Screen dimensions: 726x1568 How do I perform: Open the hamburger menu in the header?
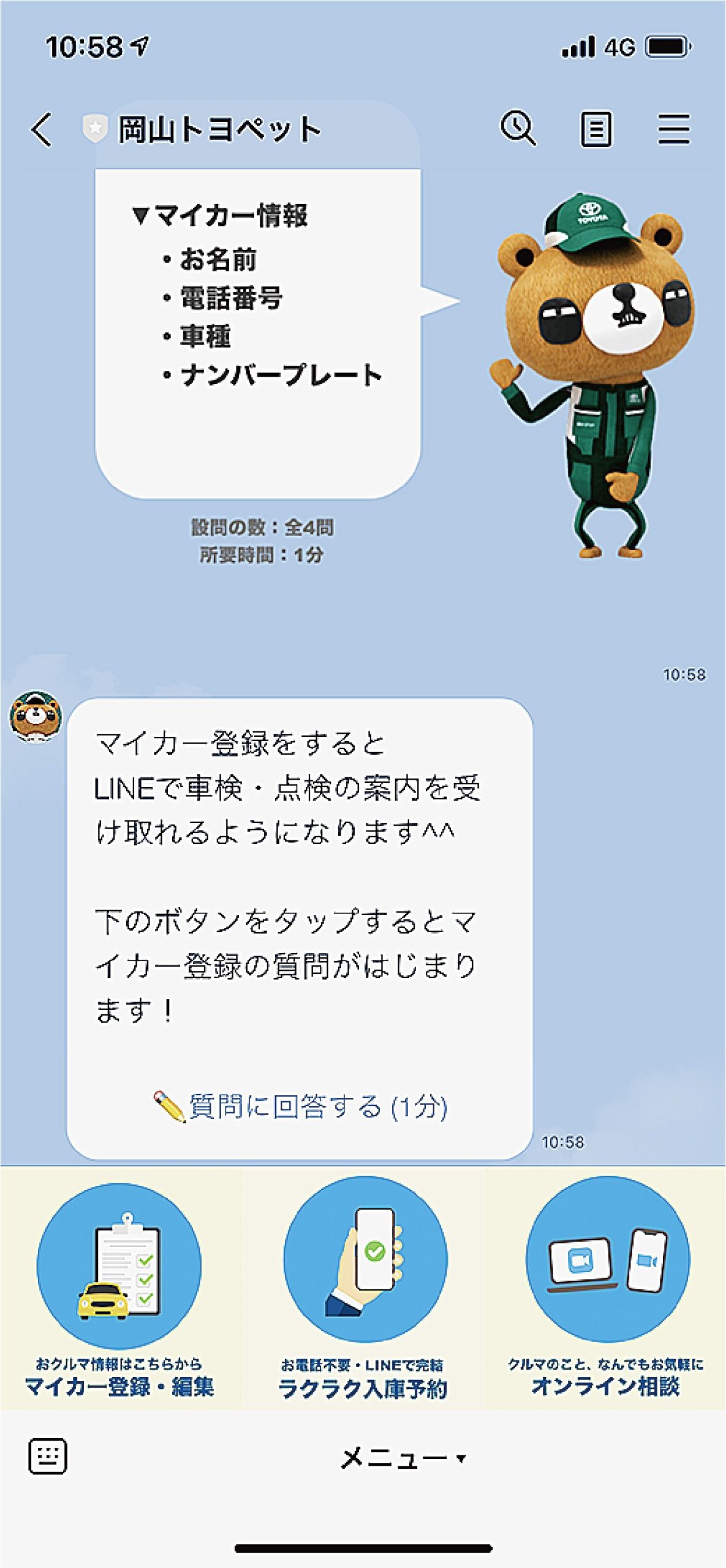coord(673,129)
